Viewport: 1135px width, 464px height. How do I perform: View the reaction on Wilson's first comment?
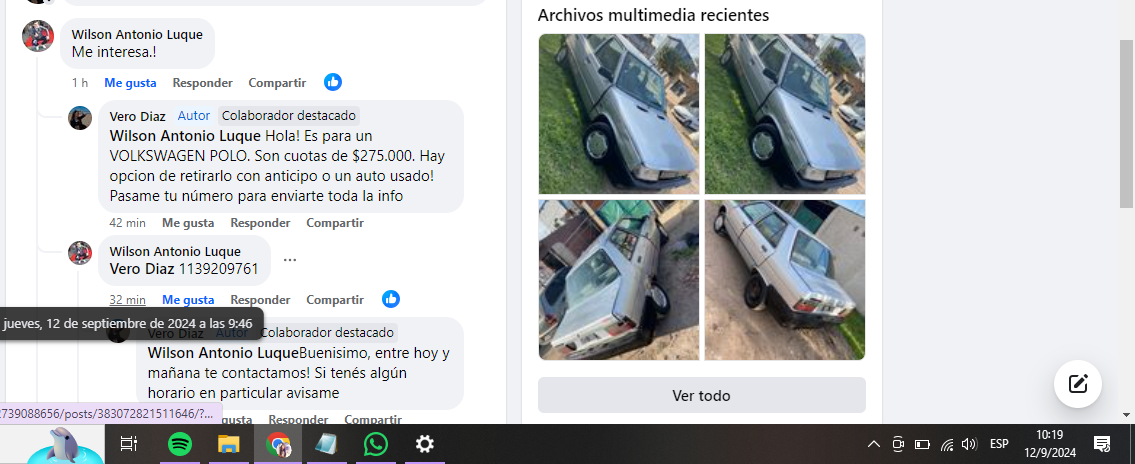(333, 82)
